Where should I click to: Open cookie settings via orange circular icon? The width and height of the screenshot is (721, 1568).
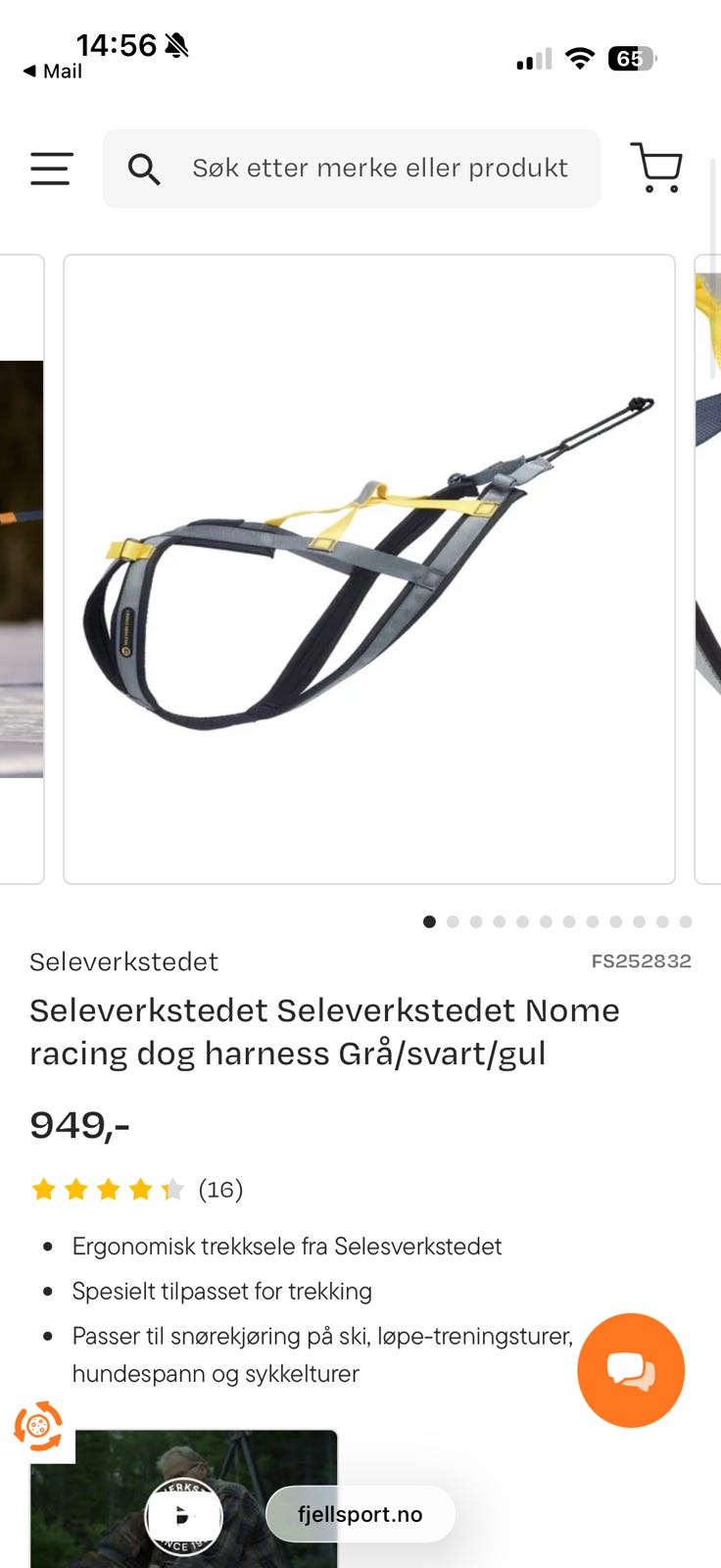[x=38, y=1426]
